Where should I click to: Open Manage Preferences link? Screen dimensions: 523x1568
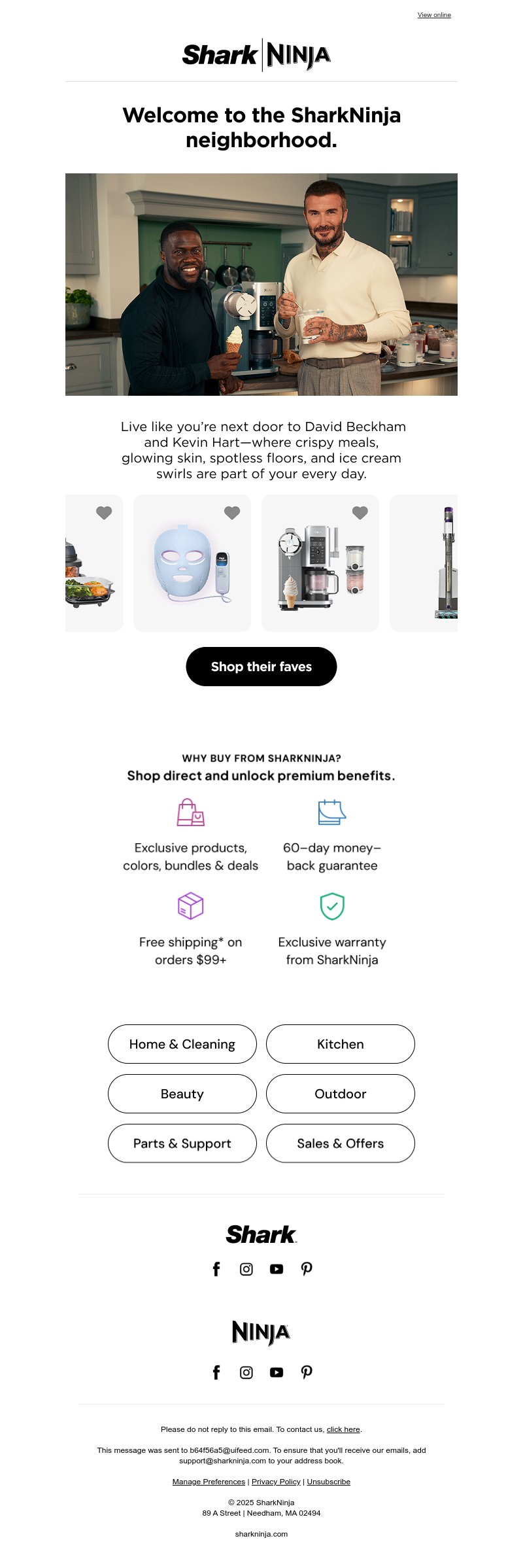point(209,1482)
